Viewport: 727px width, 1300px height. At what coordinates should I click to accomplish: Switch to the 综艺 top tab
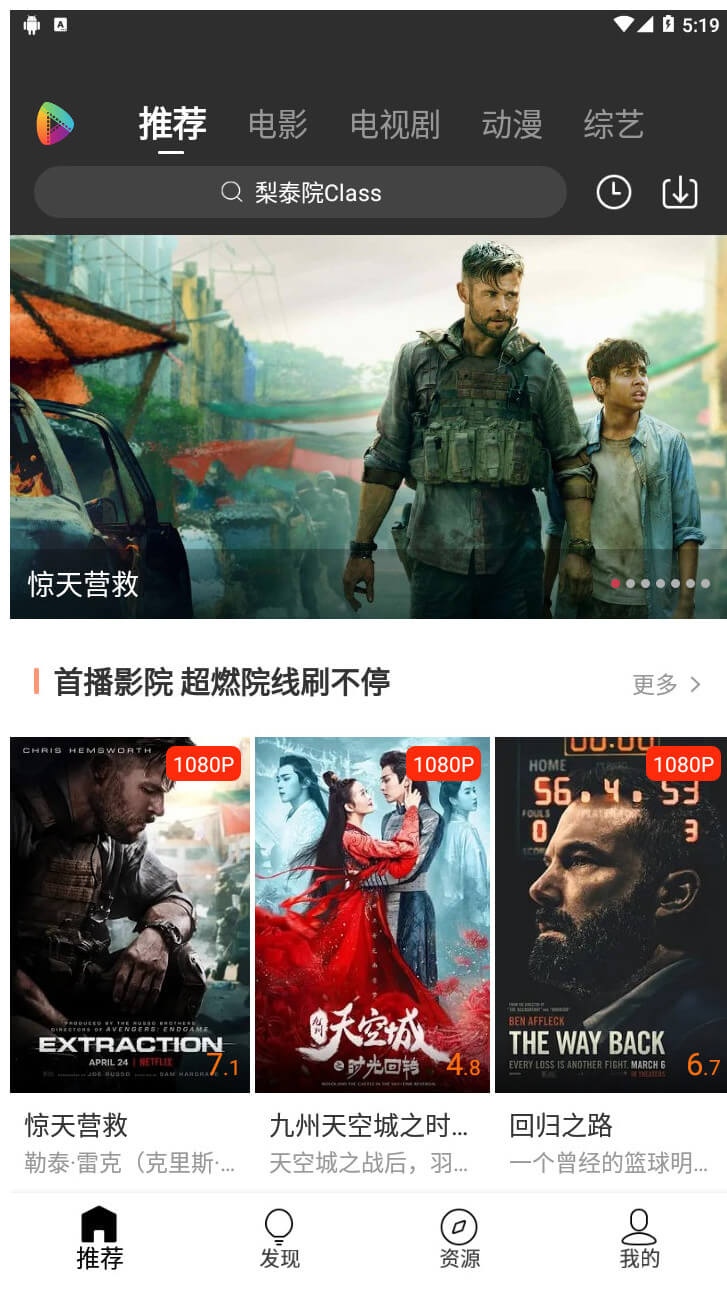614,125
